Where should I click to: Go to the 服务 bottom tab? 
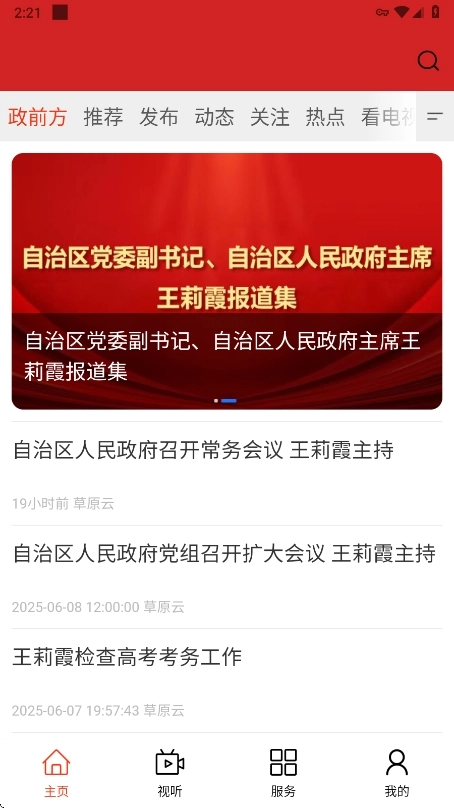(283, 773)
